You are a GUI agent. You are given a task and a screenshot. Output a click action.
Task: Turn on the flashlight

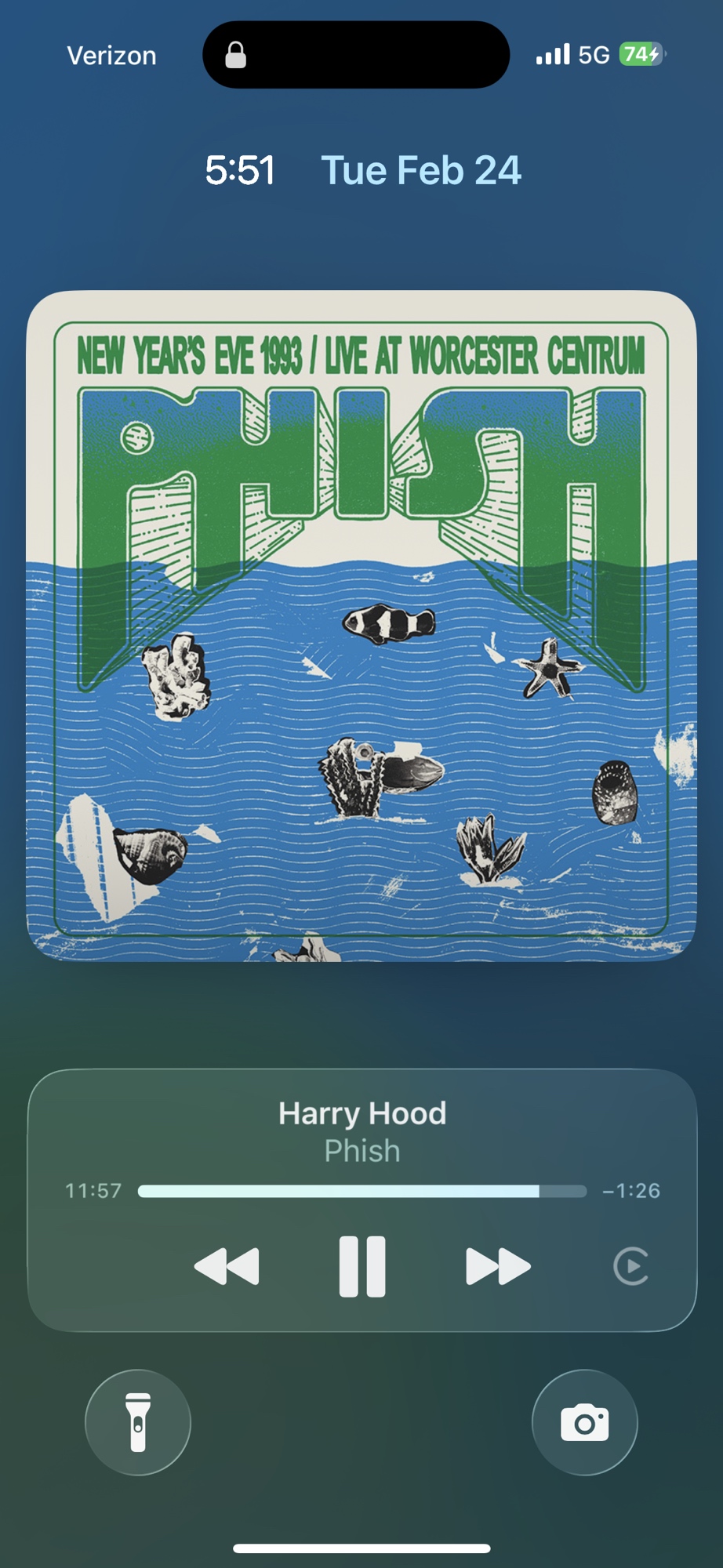tap(138, 1422)
